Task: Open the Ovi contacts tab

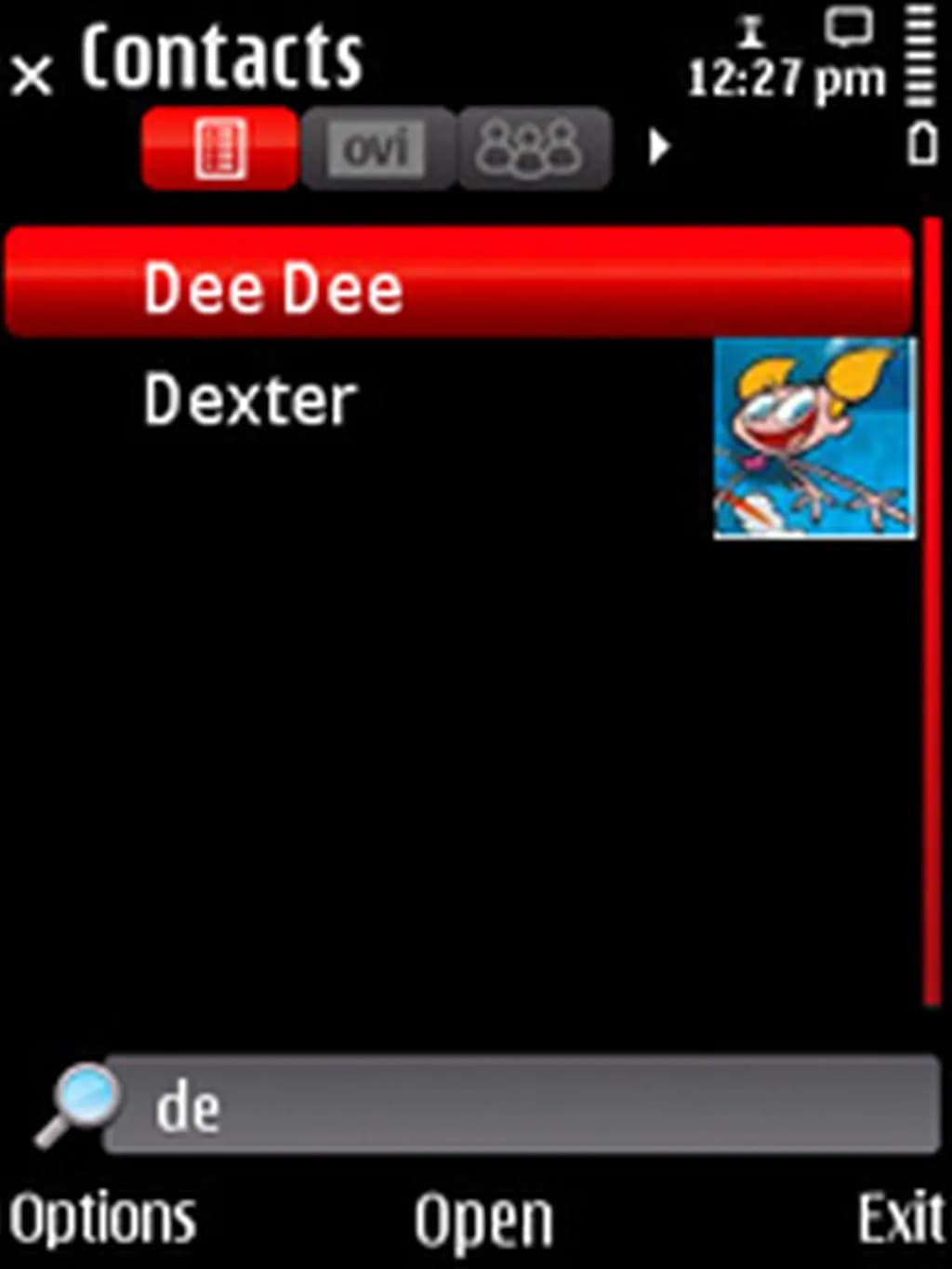Action: point(376,147)
